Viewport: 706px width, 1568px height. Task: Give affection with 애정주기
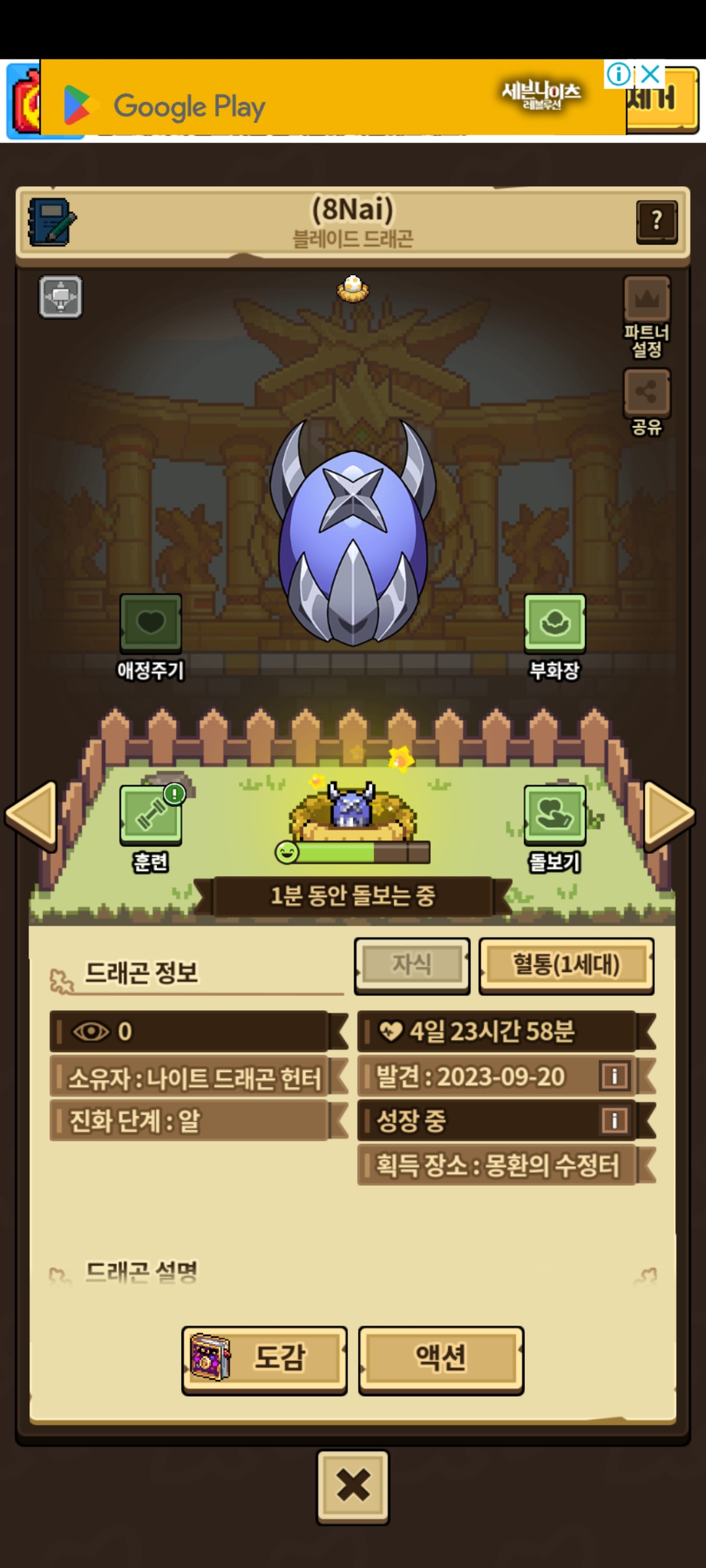pyautogui.click(x=150, y=624)
